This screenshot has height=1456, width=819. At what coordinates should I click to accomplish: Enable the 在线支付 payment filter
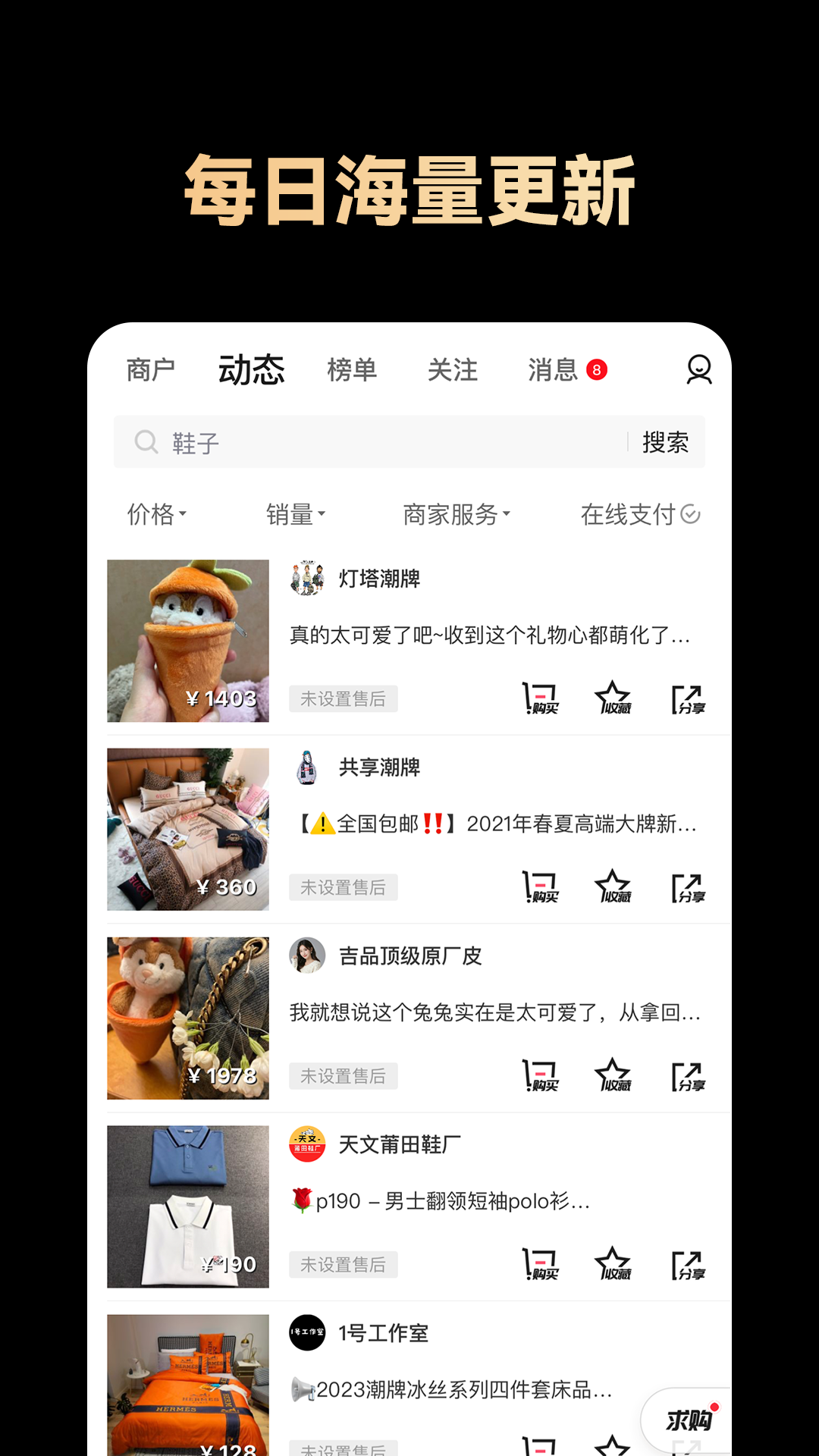[639, 514]
